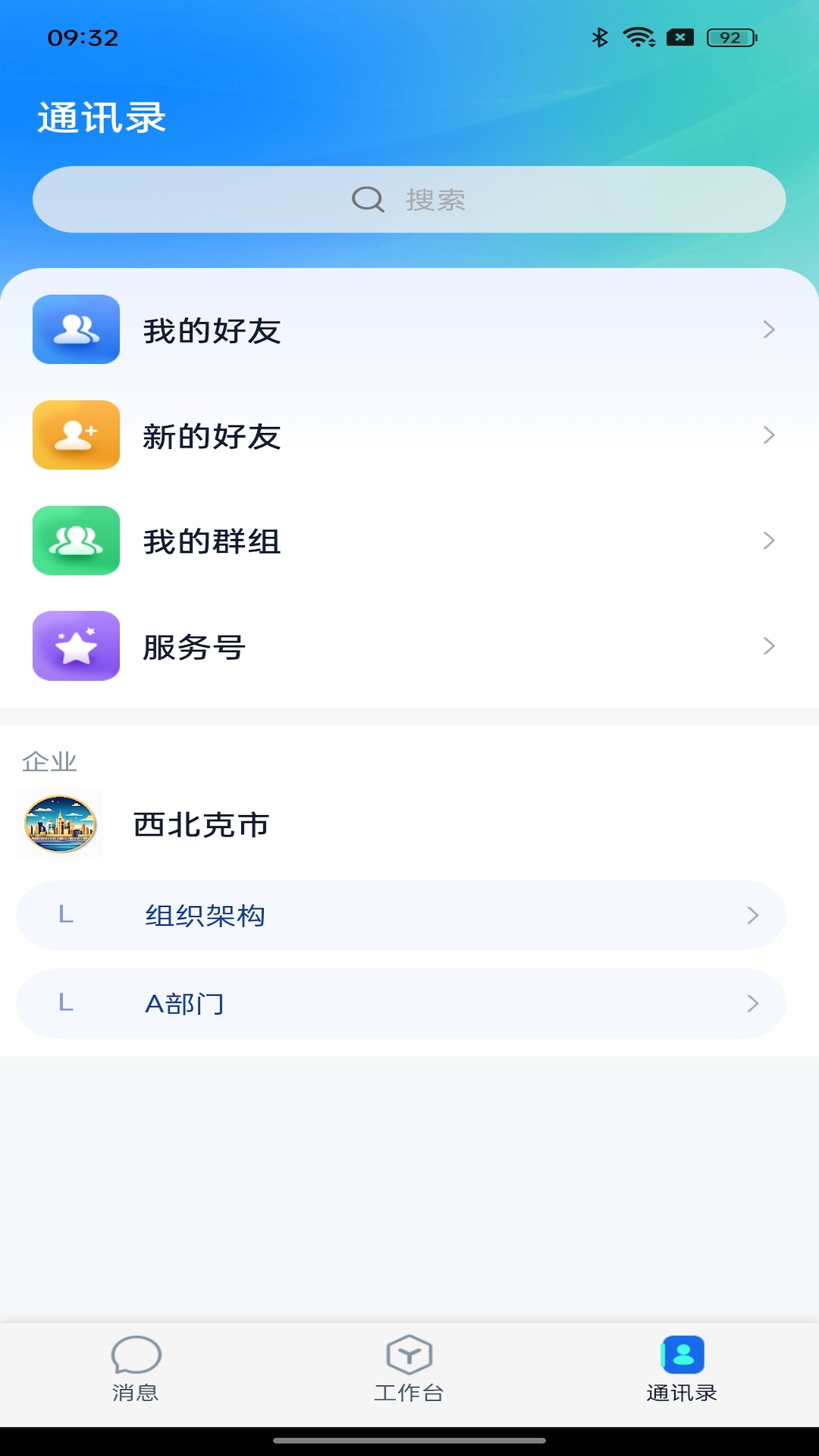Tap the 我的群组 groups icon
Viewport: 819px width, 1456px height.
click(x=76, y=541)
